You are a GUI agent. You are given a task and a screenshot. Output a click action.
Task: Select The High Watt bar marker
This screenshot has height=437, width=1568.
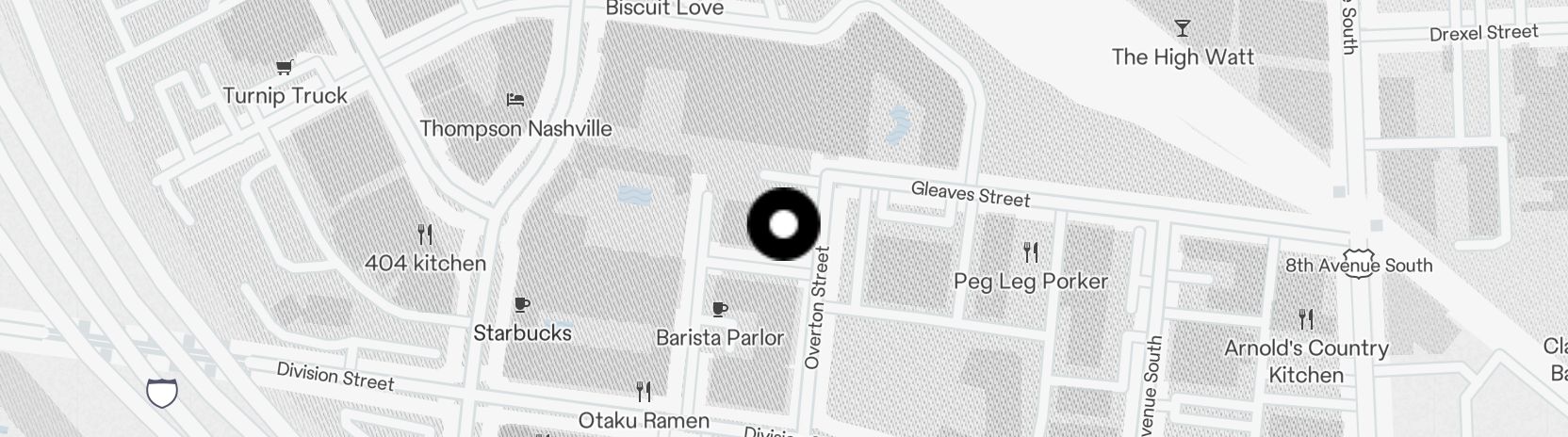tap(1182, 28)
